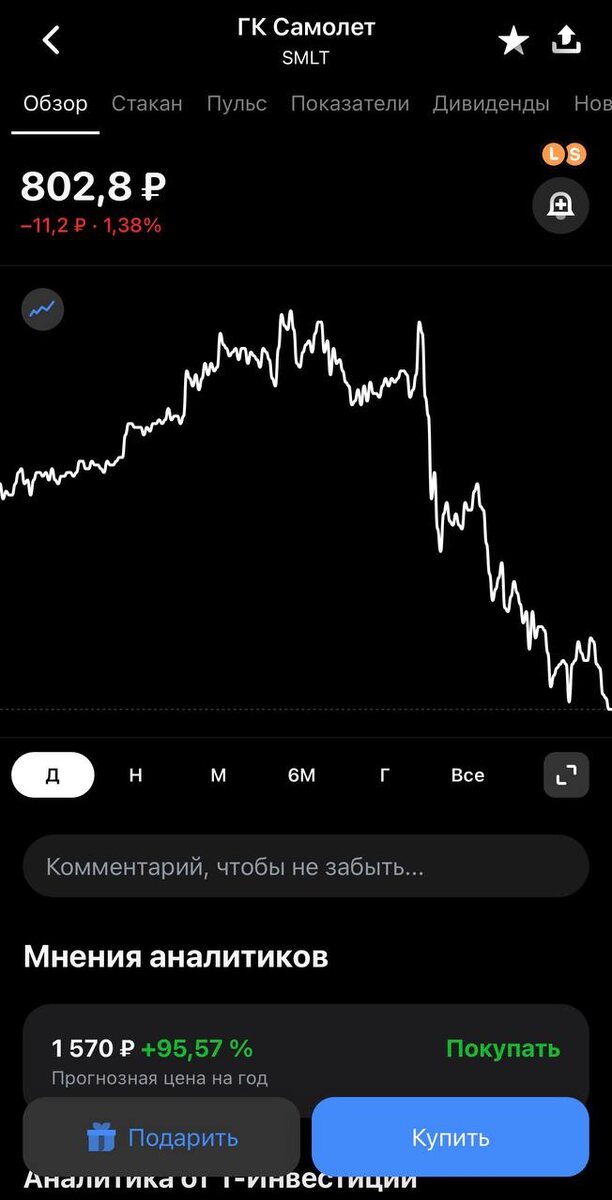Share the ГК Самолет stock page
The width and height of the screenshot is (612, 1200).
click(566, 40)
